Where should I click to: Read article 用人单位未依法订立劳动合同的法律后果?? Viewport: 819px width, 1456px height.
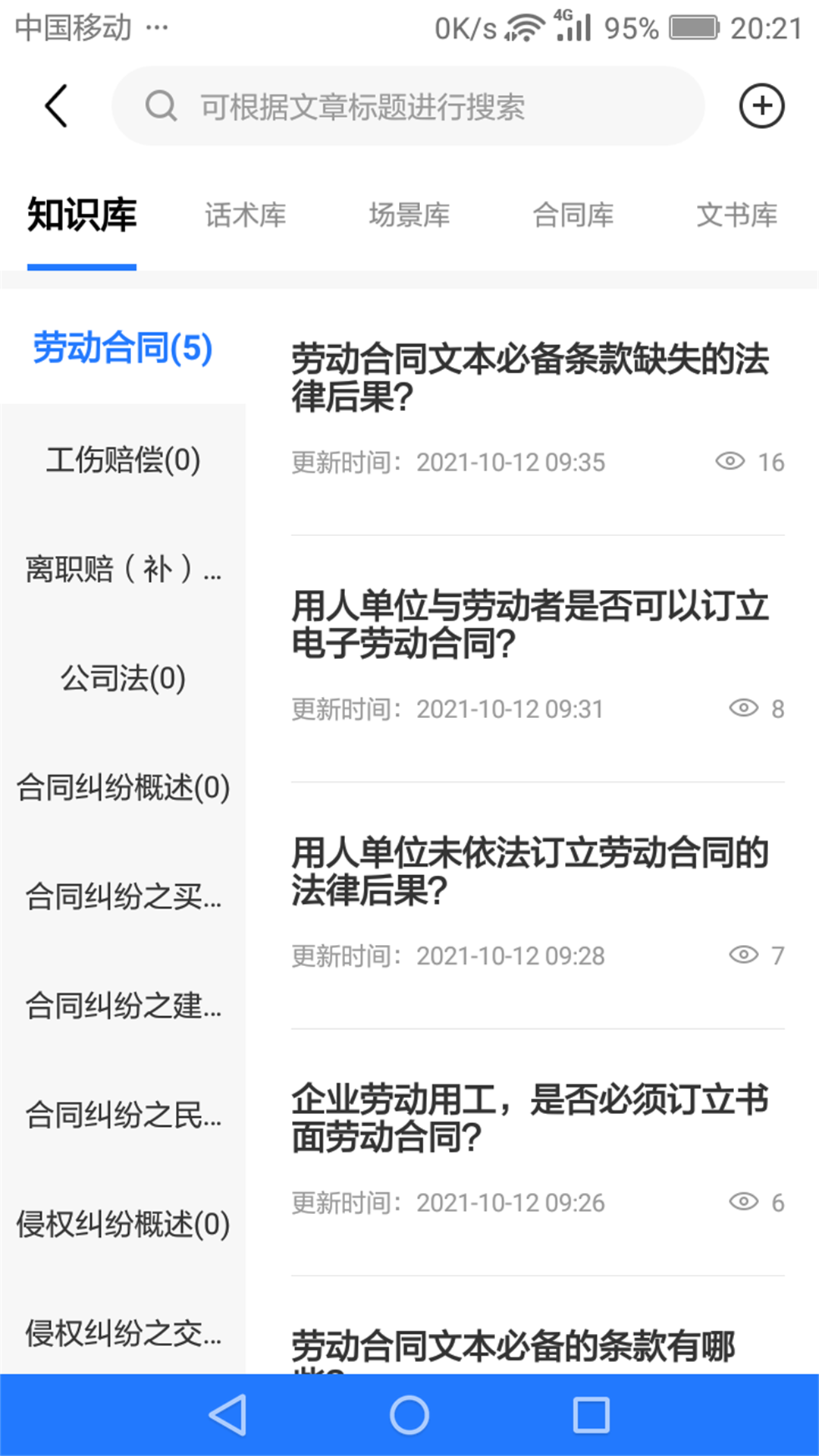pos(530,871)
